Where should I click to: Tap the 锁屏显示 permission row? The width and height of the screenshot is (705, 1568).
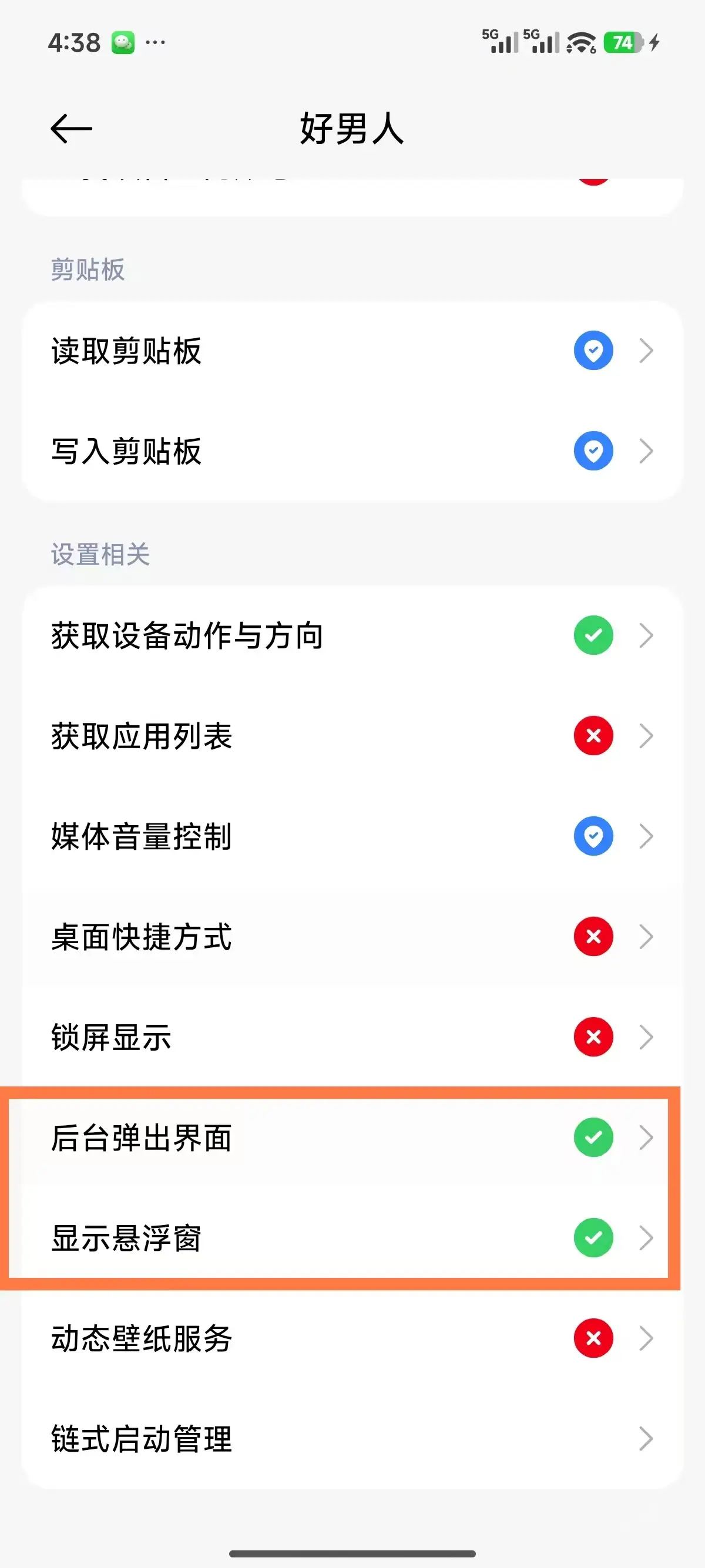352,1037
